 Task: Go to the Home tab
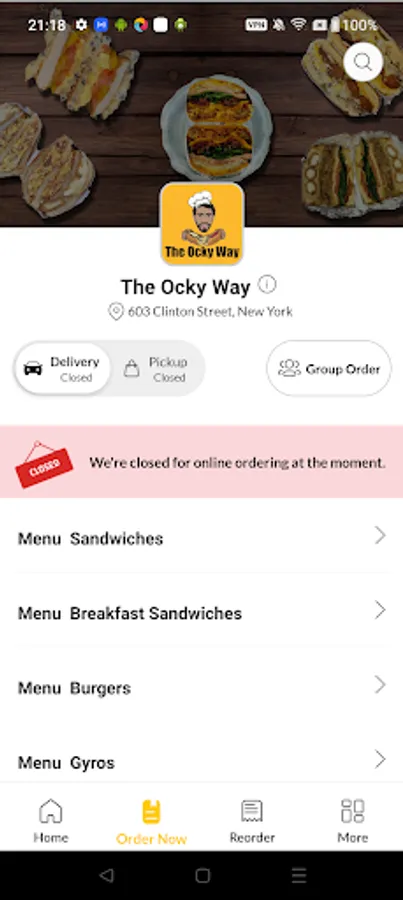[x=51, y=821]
